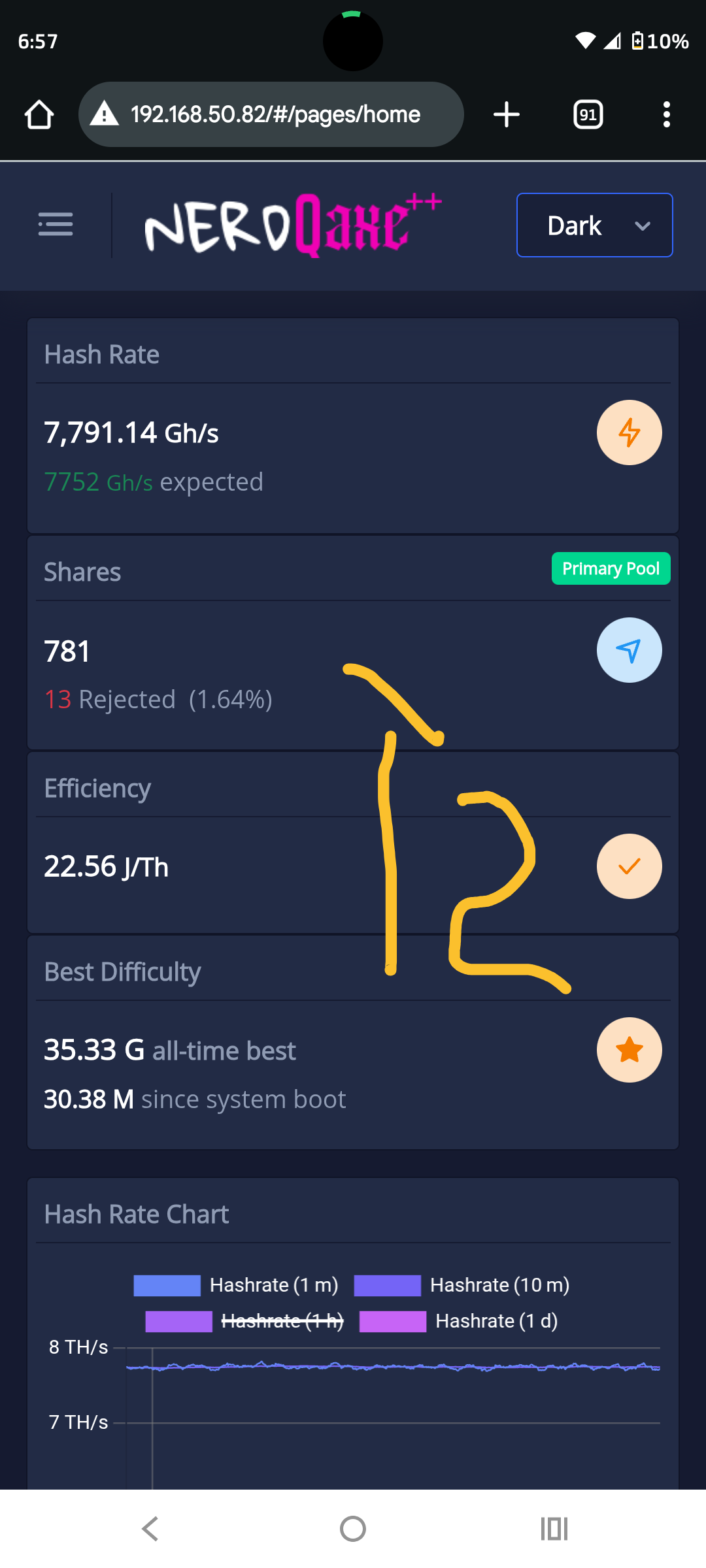Screen dimensions: 706x1568
Task: Open the browser overflow menu
Action: (666, 114)
